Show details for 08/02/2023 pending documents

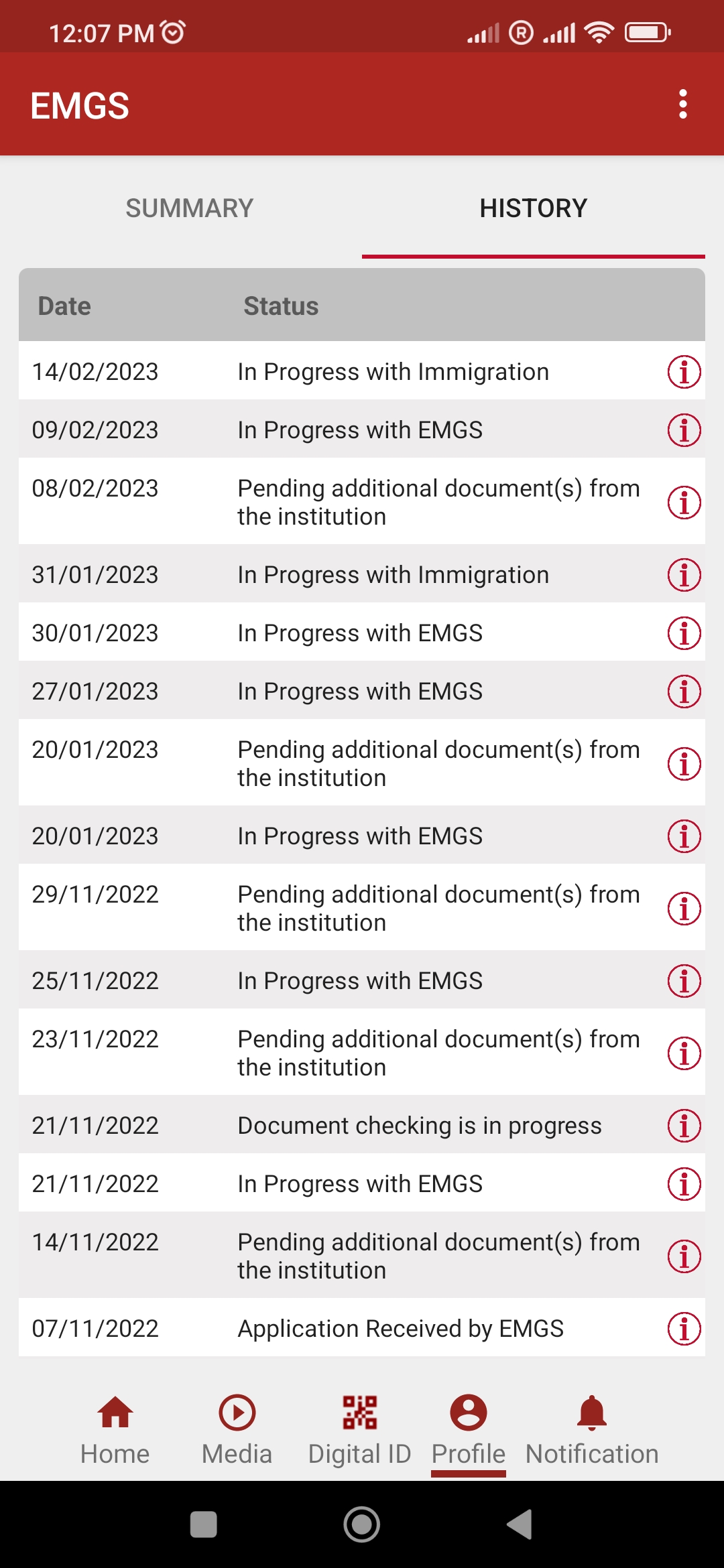(684, 503)
